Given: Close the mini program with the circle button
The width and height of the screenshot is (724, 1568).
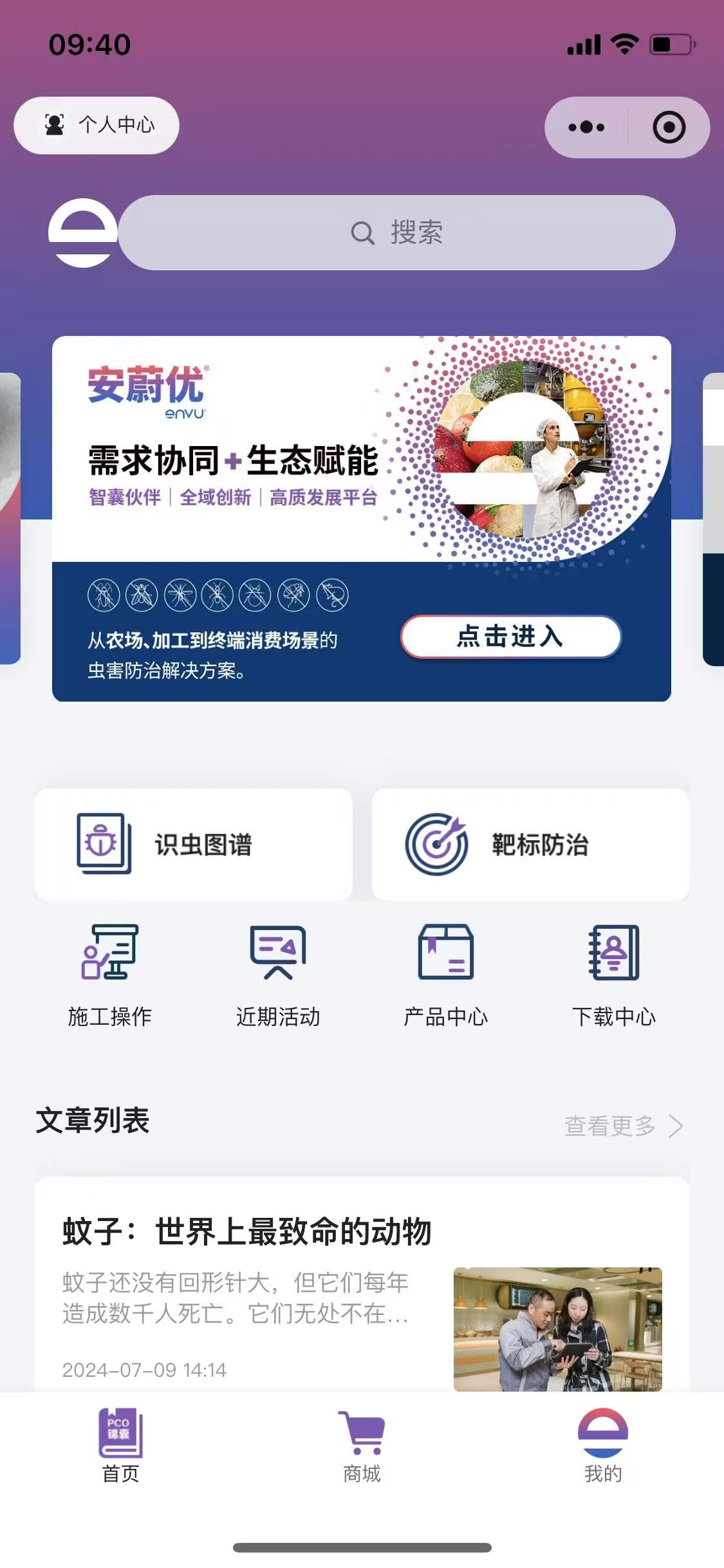Looking at the screenshot, I should (669, 127).
